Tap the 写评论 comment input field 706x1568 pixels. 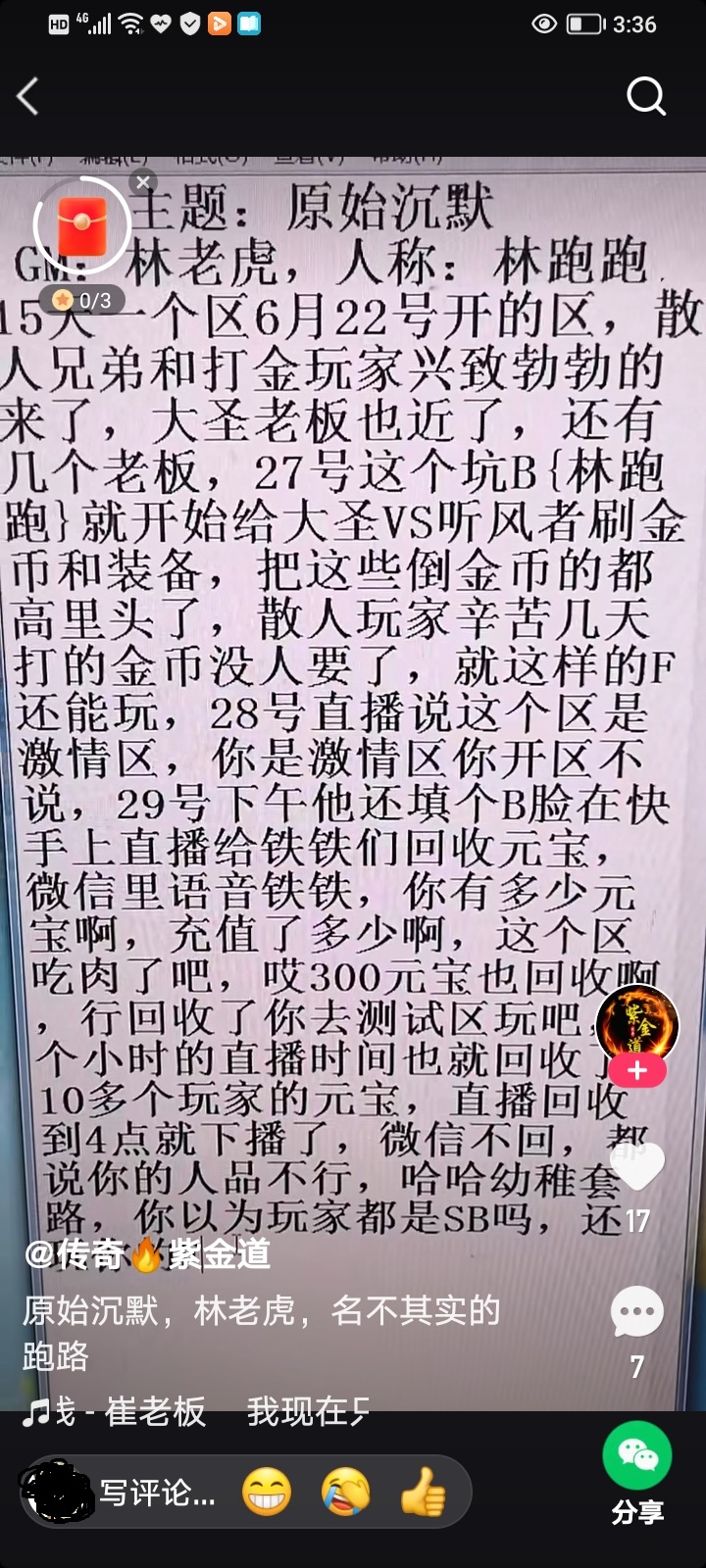pyautogui.click(x=157, y=1493)
